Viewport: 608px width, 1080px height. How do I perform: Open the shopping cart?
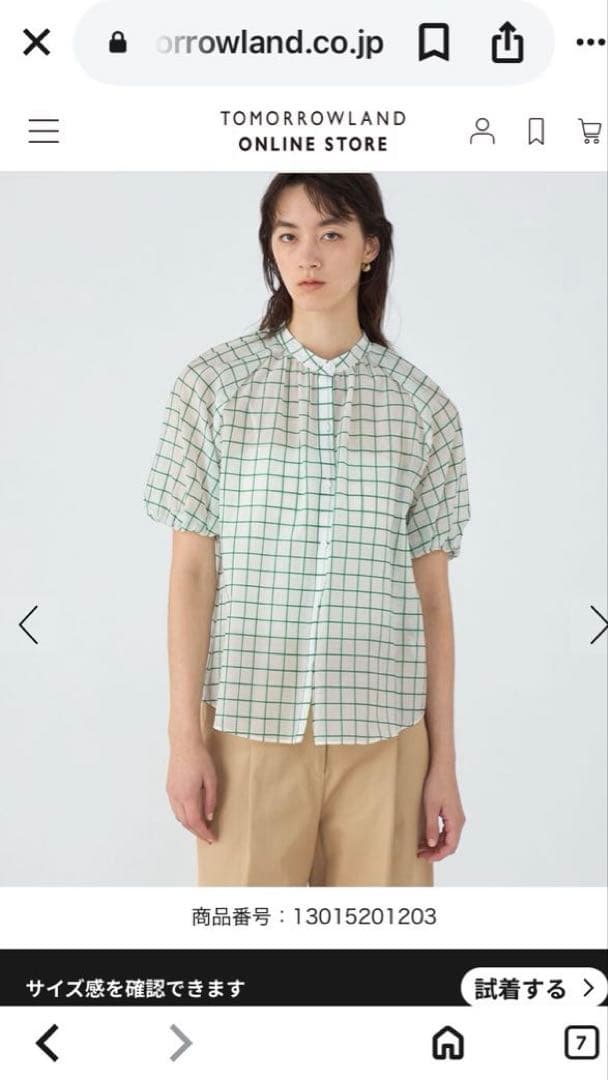click(x=590, y=131)
